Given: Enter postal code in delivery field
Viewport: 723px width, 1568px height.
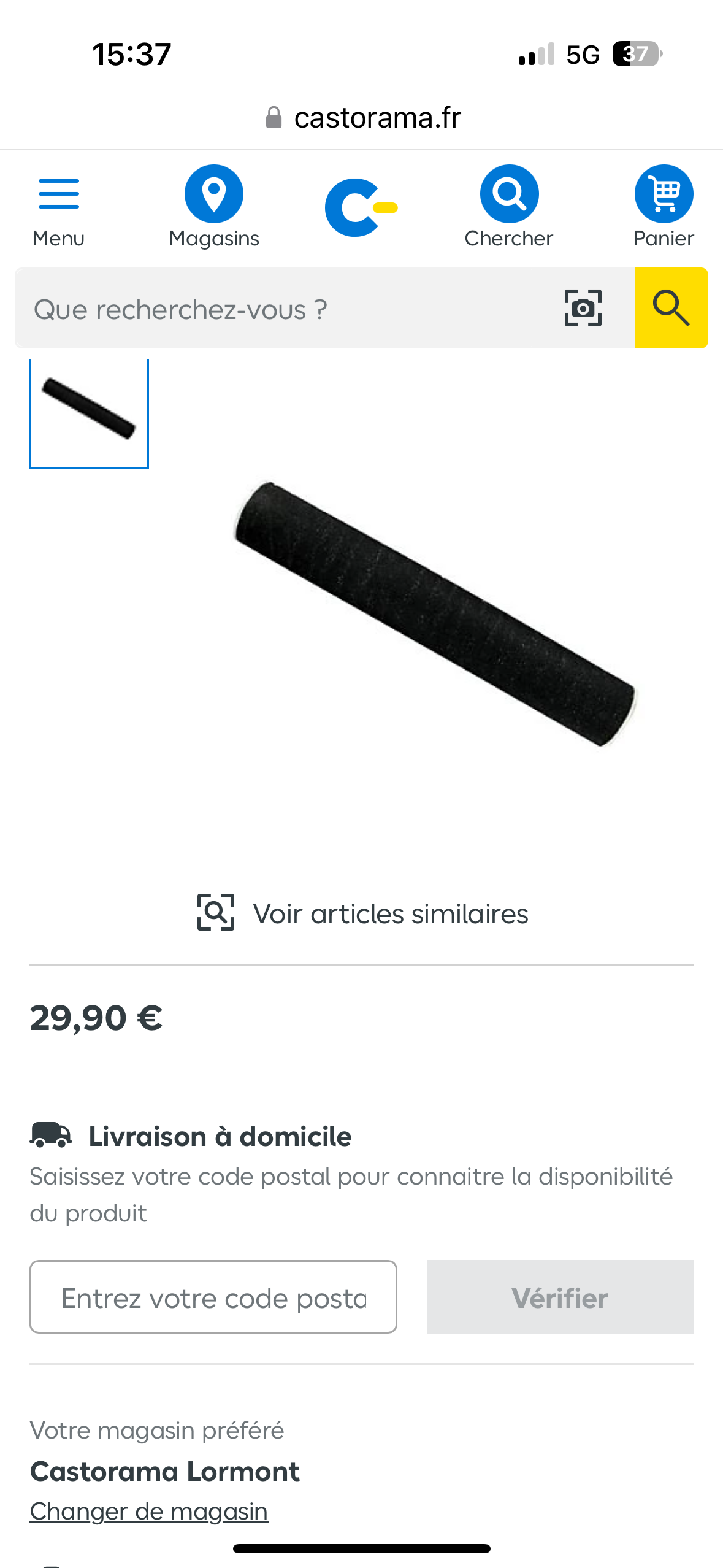Looking at the screenshot, I should tap(213, 1297).
